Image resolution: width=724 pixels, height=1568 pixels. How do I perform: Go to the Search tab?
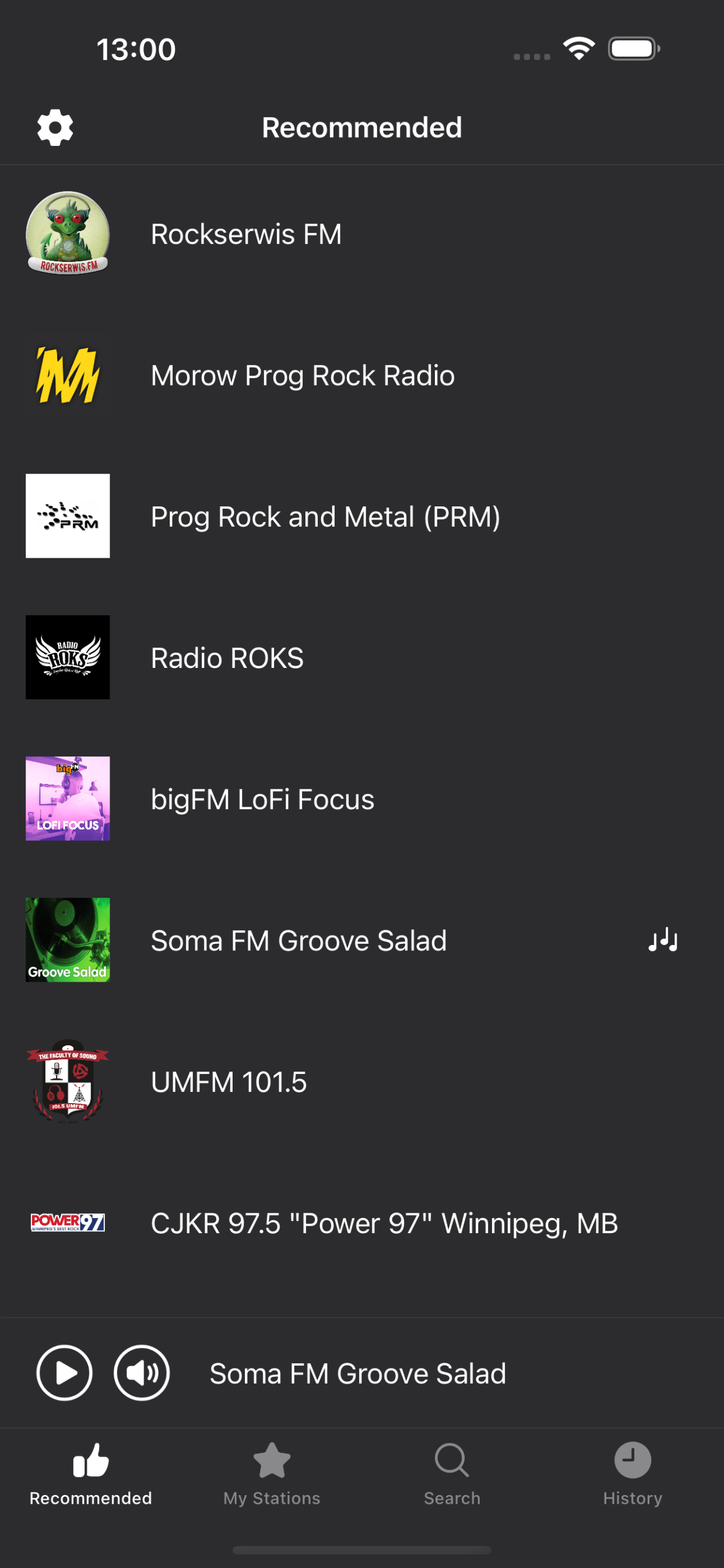tap(452, 1473)
